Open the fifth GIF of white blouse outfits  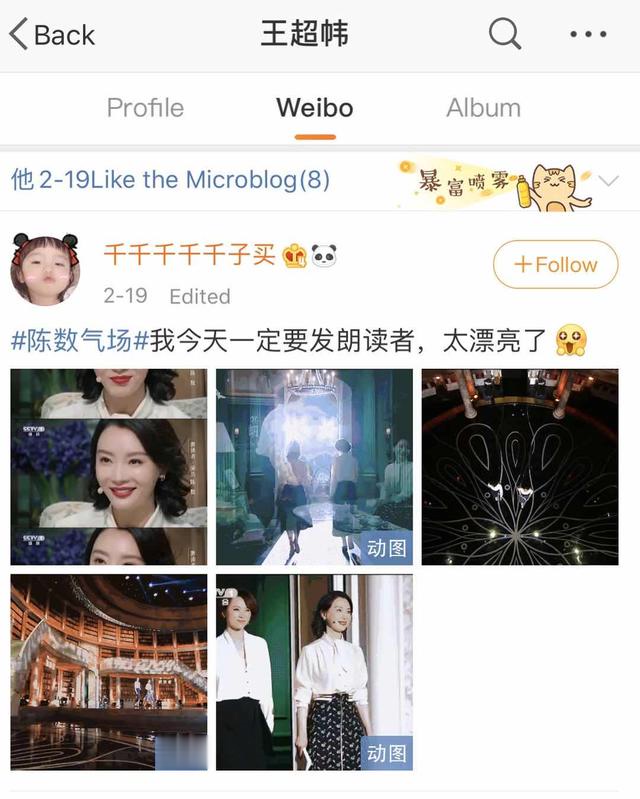314,671
